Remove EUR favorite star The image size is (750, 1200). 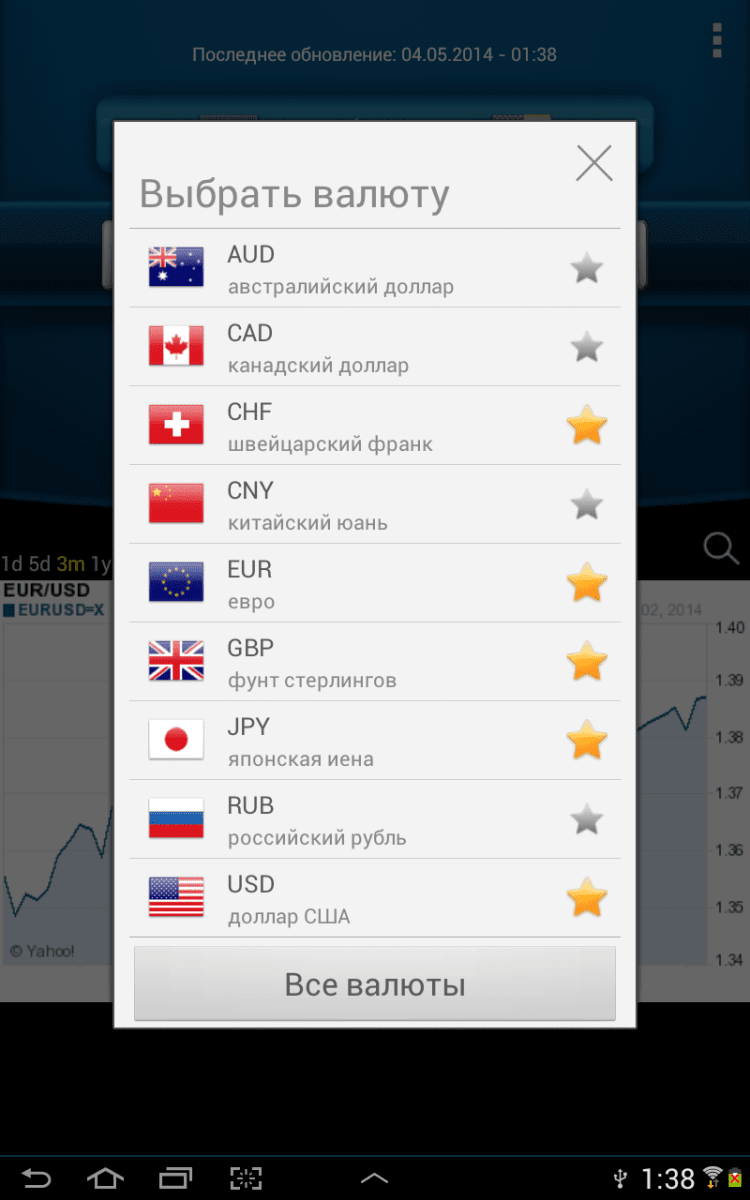click(587, 583)
